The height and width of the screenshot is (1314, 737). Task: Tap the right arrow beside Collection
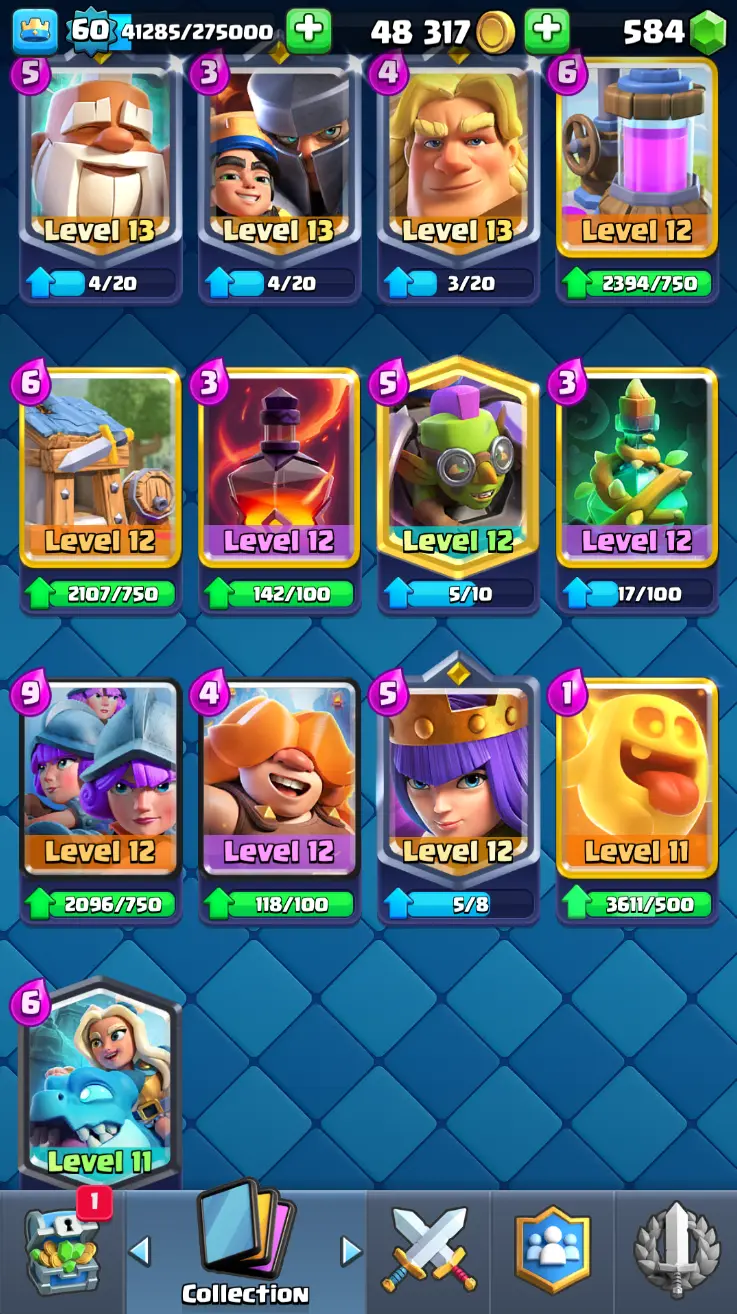click(351, 1250)
